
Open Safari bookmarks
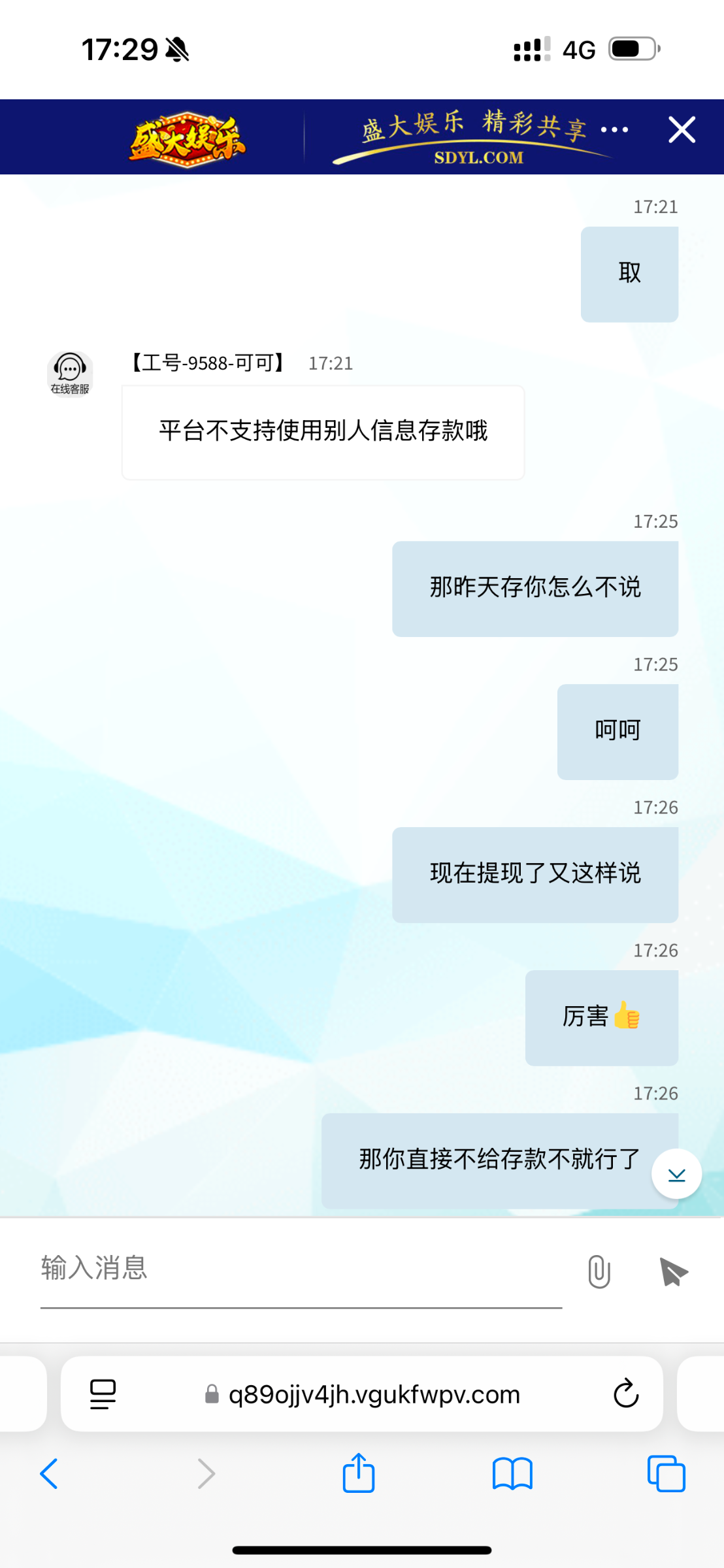pyautogui.click(x=512, y=1474)
